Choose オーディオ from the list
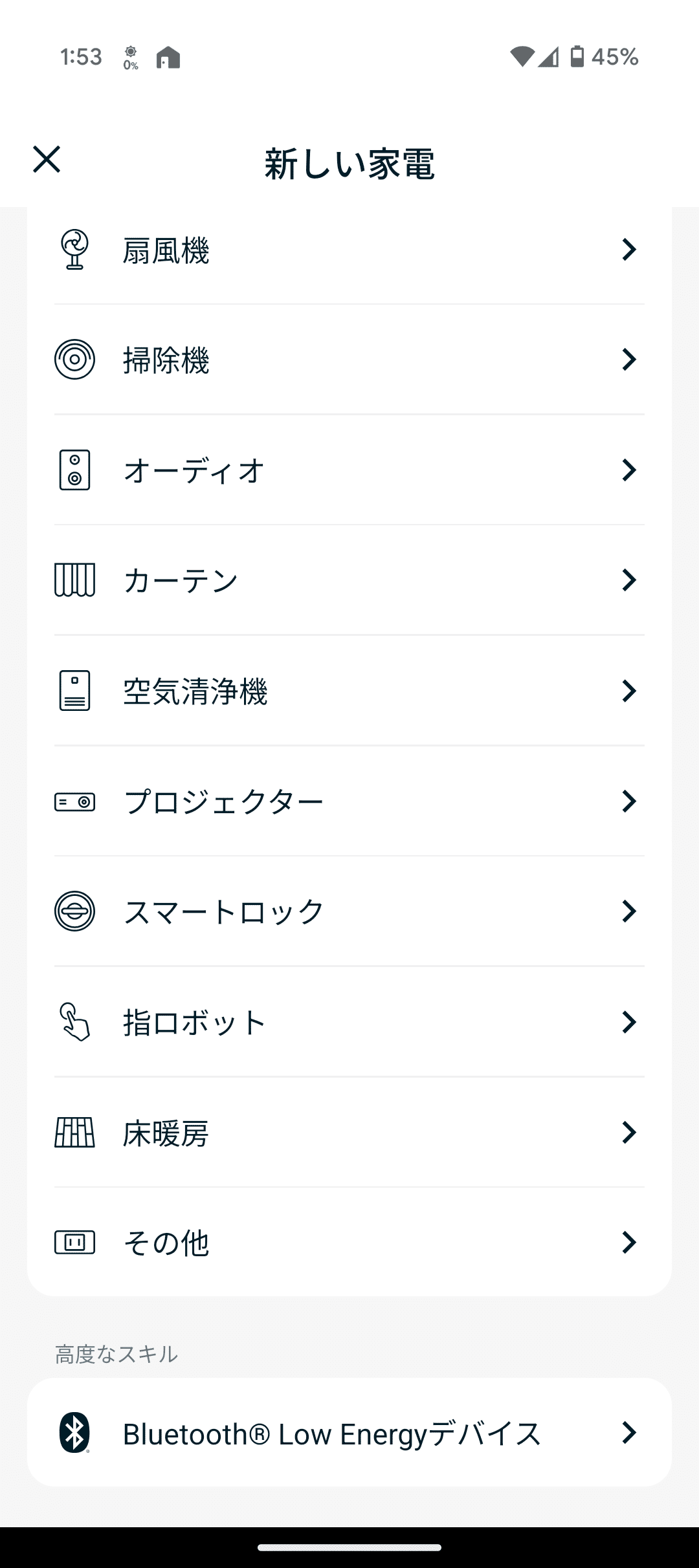Viewport: 699px width, 1568px height. click(349, 470)
